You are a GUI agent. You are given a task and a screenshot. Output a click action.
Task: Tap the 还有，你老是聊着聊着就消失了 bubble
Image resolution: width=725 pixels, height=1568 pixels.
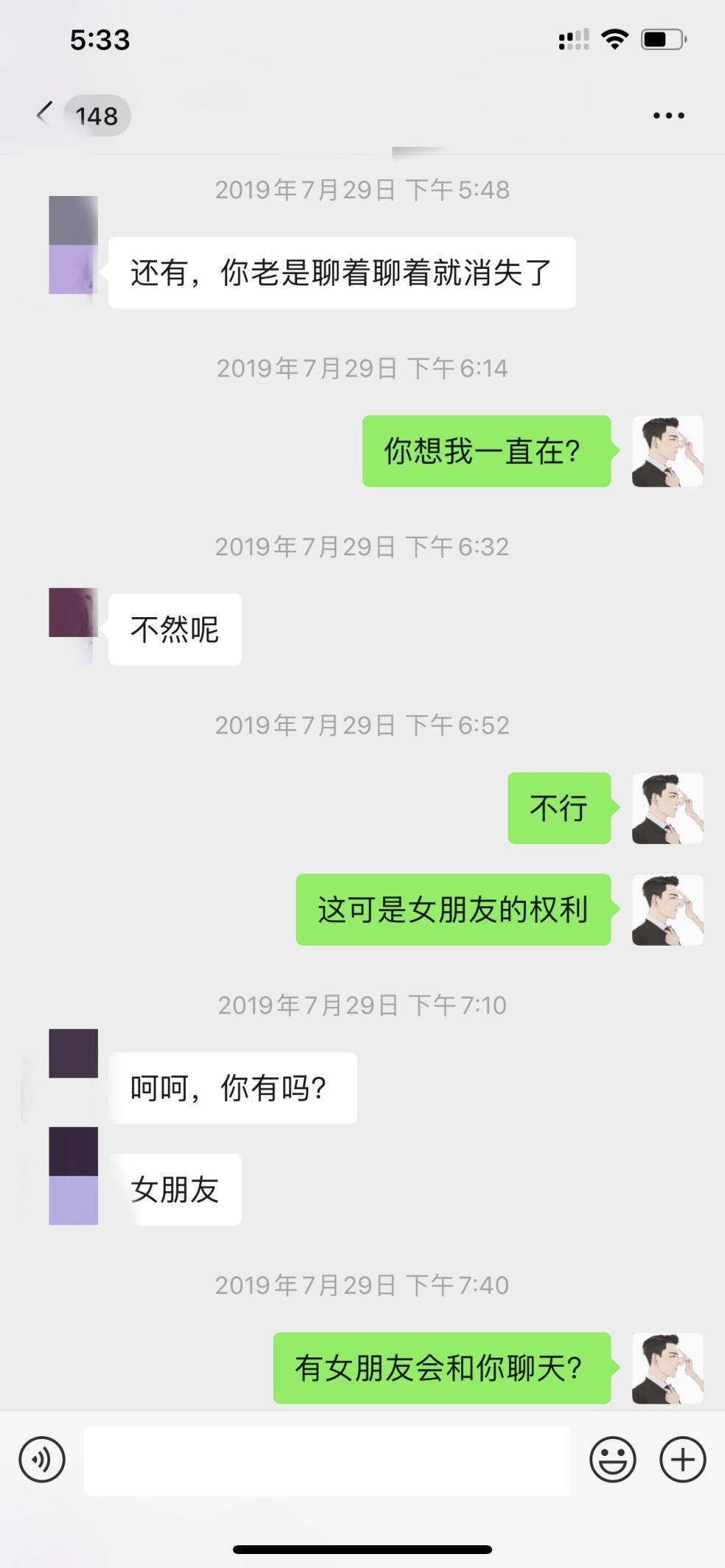[341, 271]
